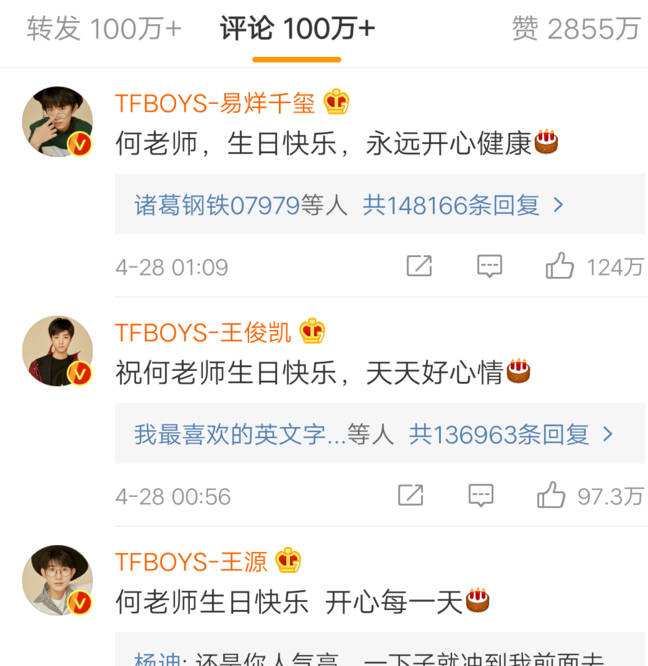
Task: Repost 易烊千玺's comment
Action: coord(419,266)
